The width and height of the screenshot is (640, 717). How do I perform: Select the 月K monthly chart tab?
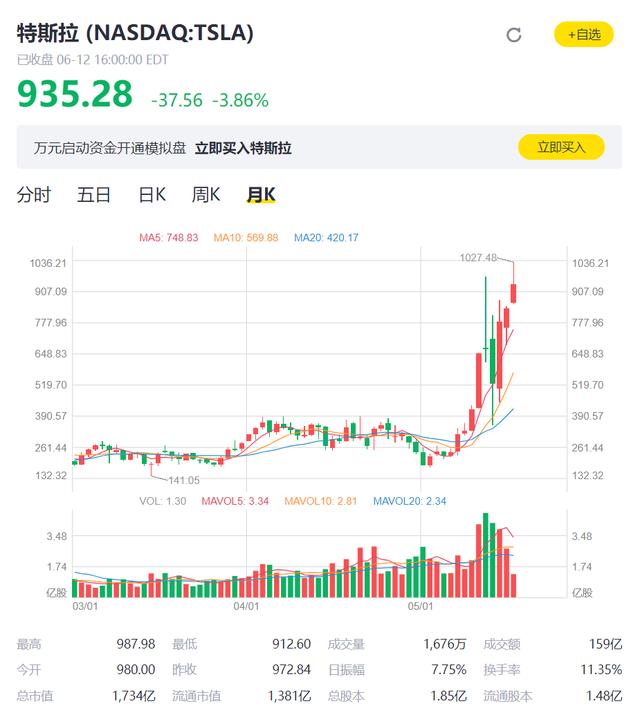(x=261, y=195)
